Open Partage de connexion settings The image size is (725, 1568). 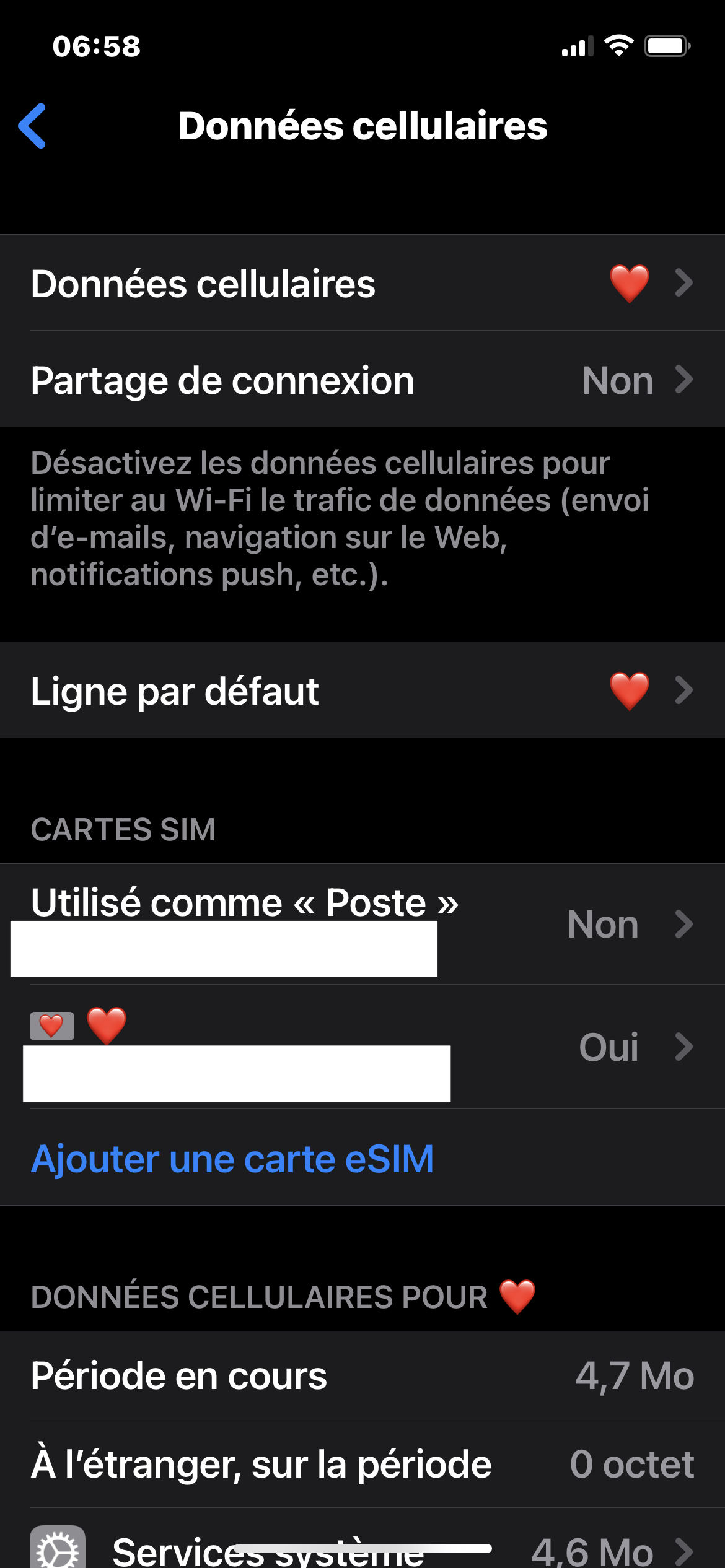click(362, 380)
